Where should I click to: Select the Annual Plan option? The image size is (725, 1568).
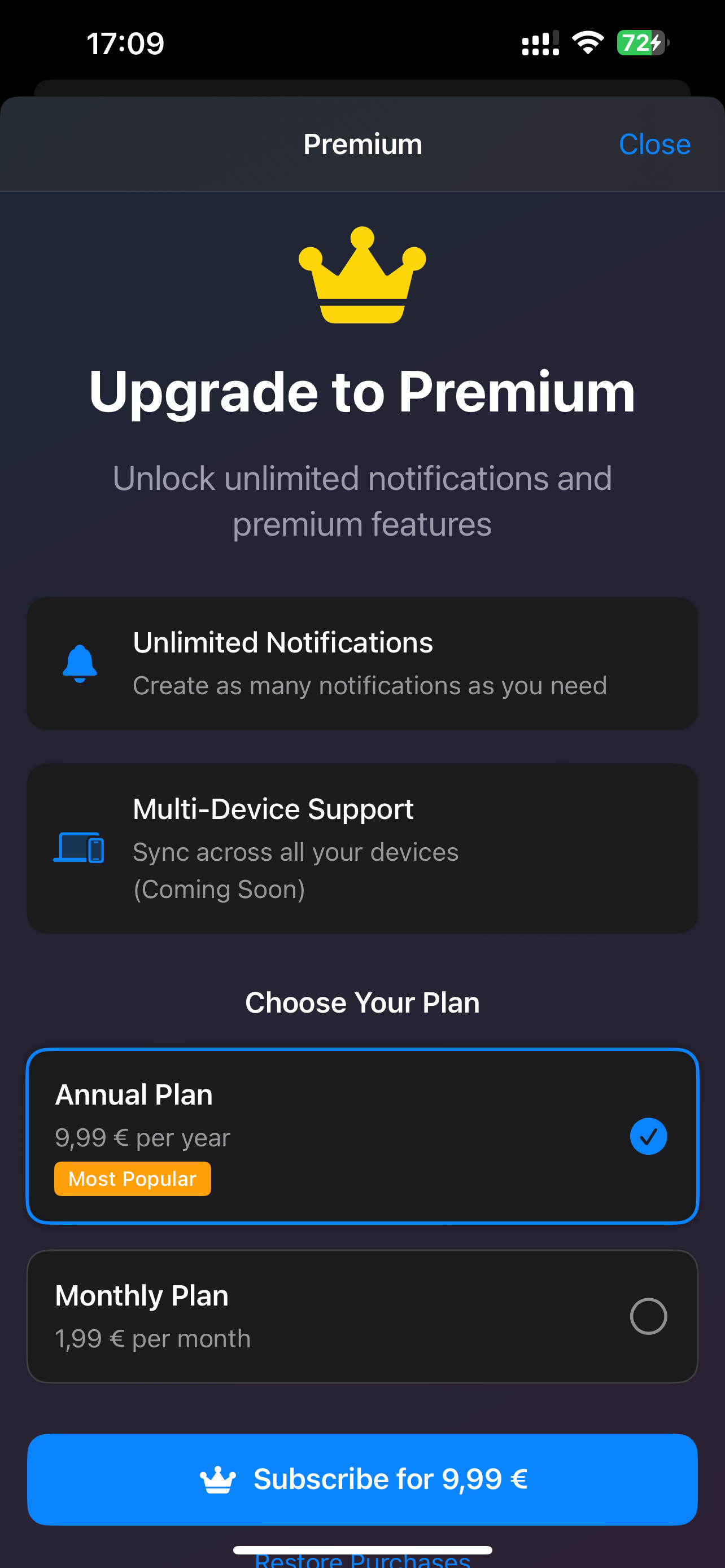coord(361,1136)
